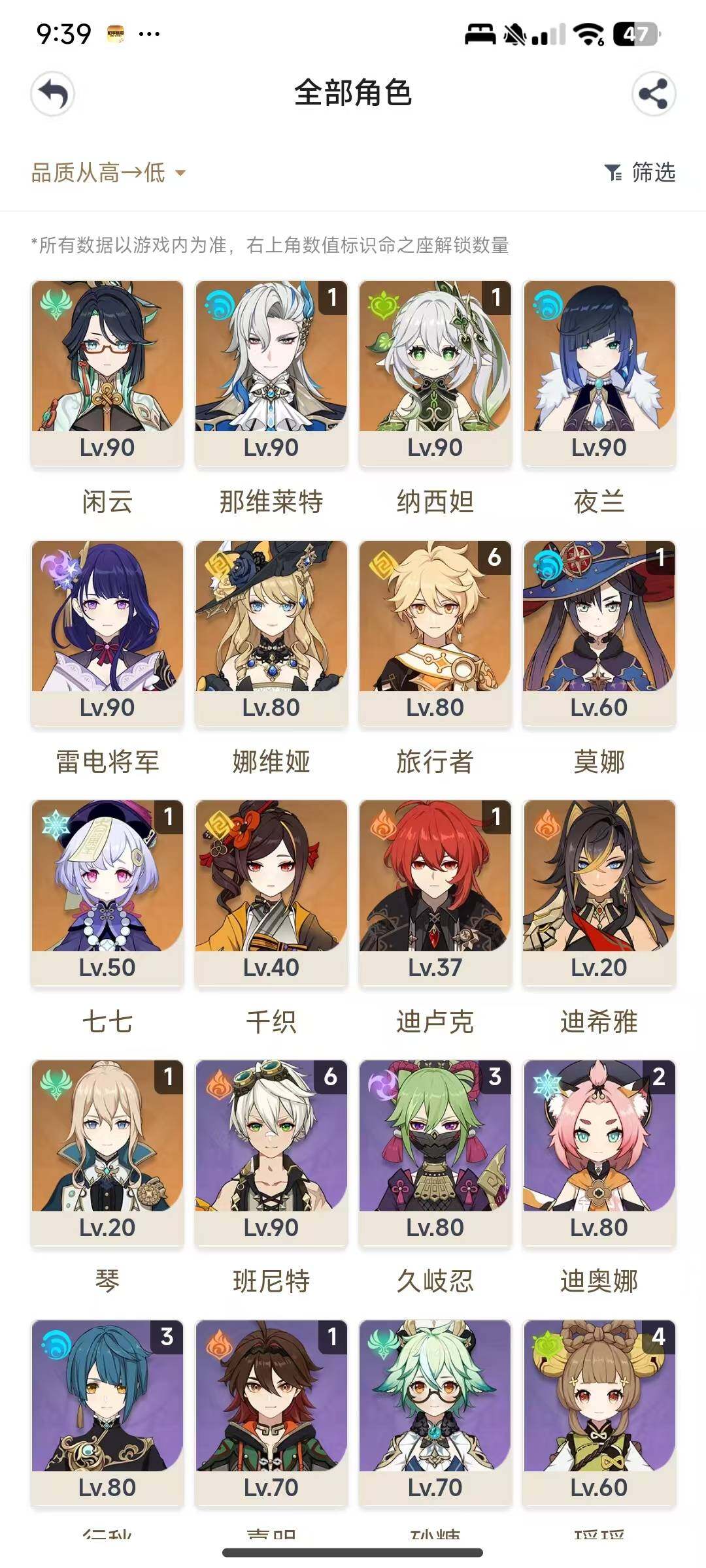
Task: Tap the 迪希雅 card
Action: point(599,893)
